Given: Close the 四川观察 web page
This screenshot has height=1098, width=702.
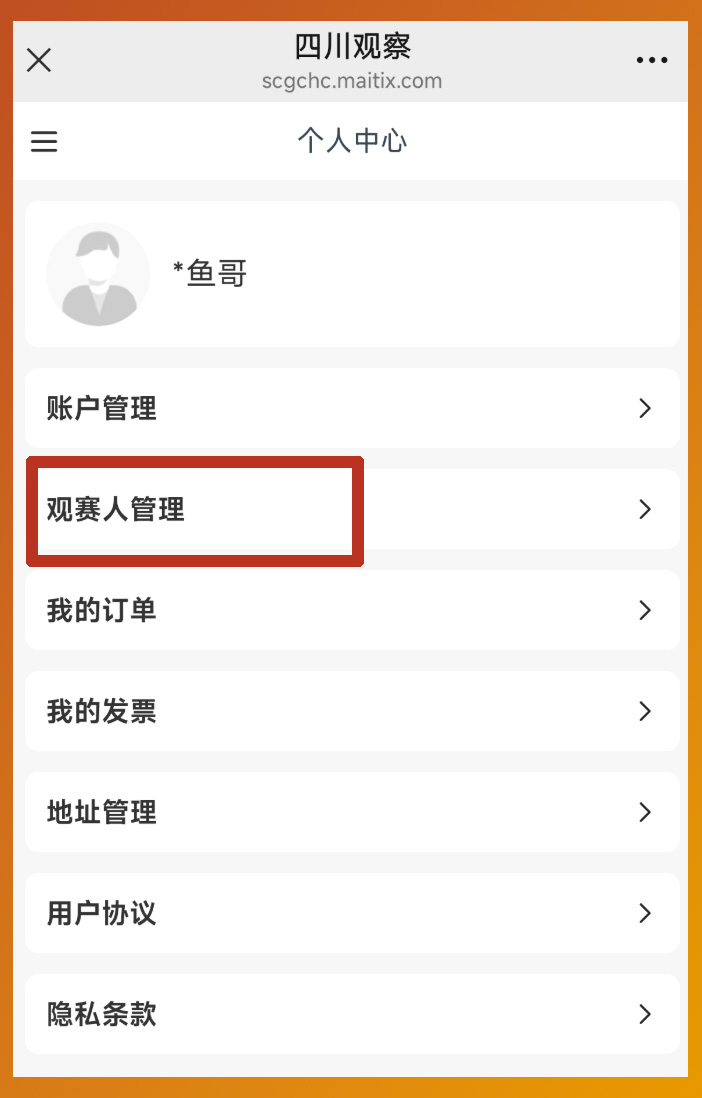Looking at the screenshot, I should click(x=38, y=61).
